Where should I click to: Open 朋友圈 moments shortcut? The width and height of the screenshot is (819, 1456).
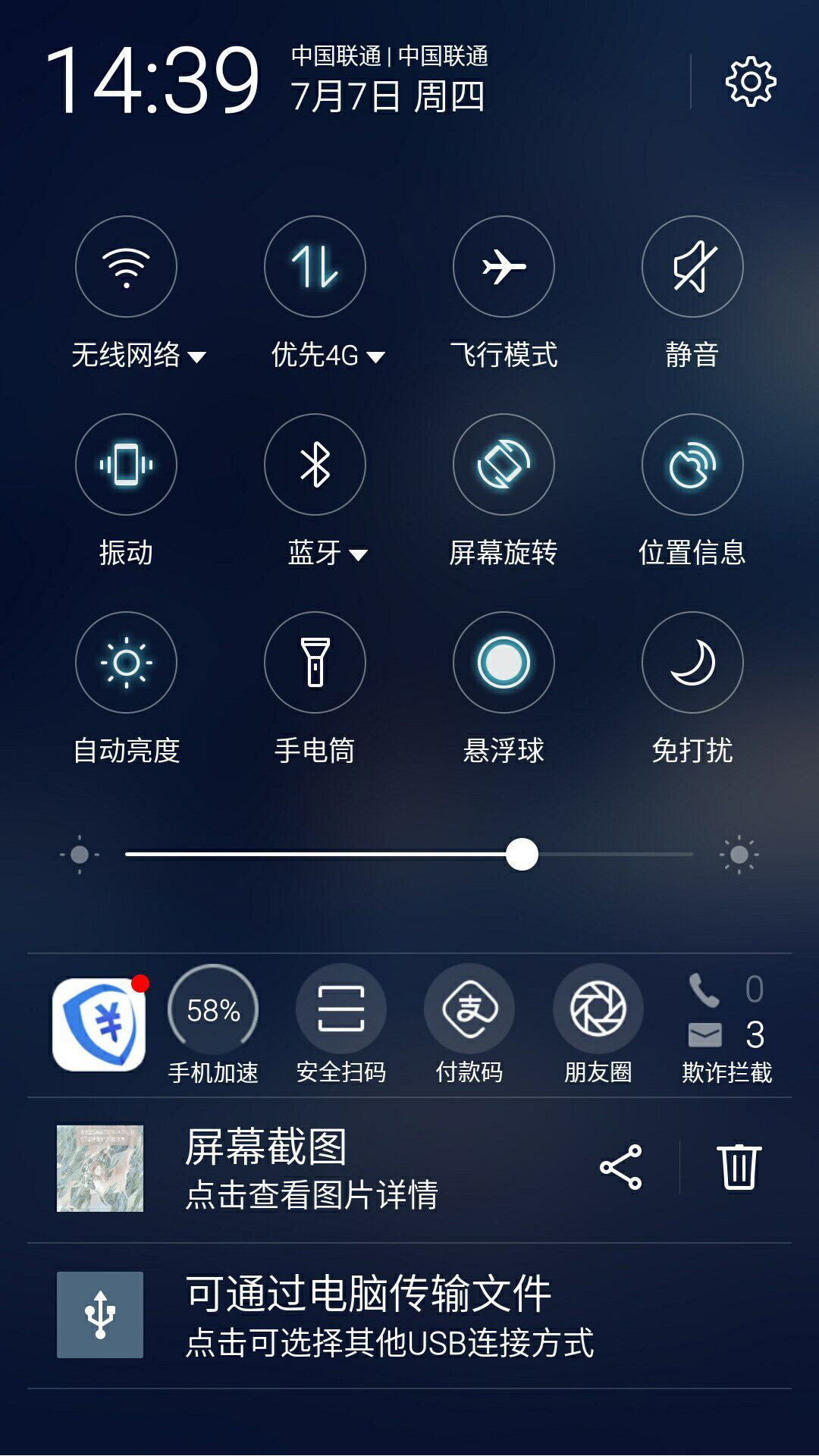pos(598,1010)
